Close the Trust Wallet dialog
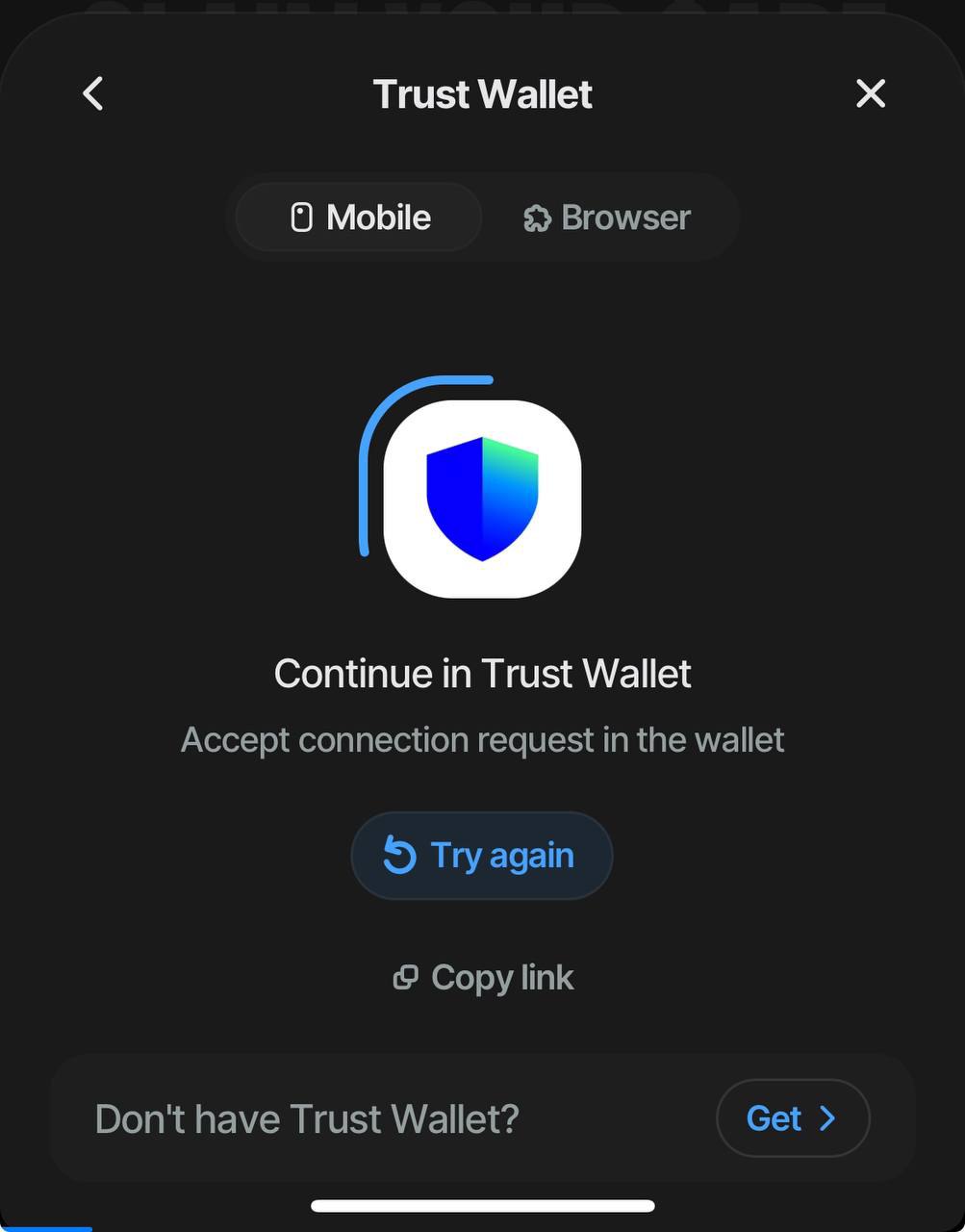 870,93
